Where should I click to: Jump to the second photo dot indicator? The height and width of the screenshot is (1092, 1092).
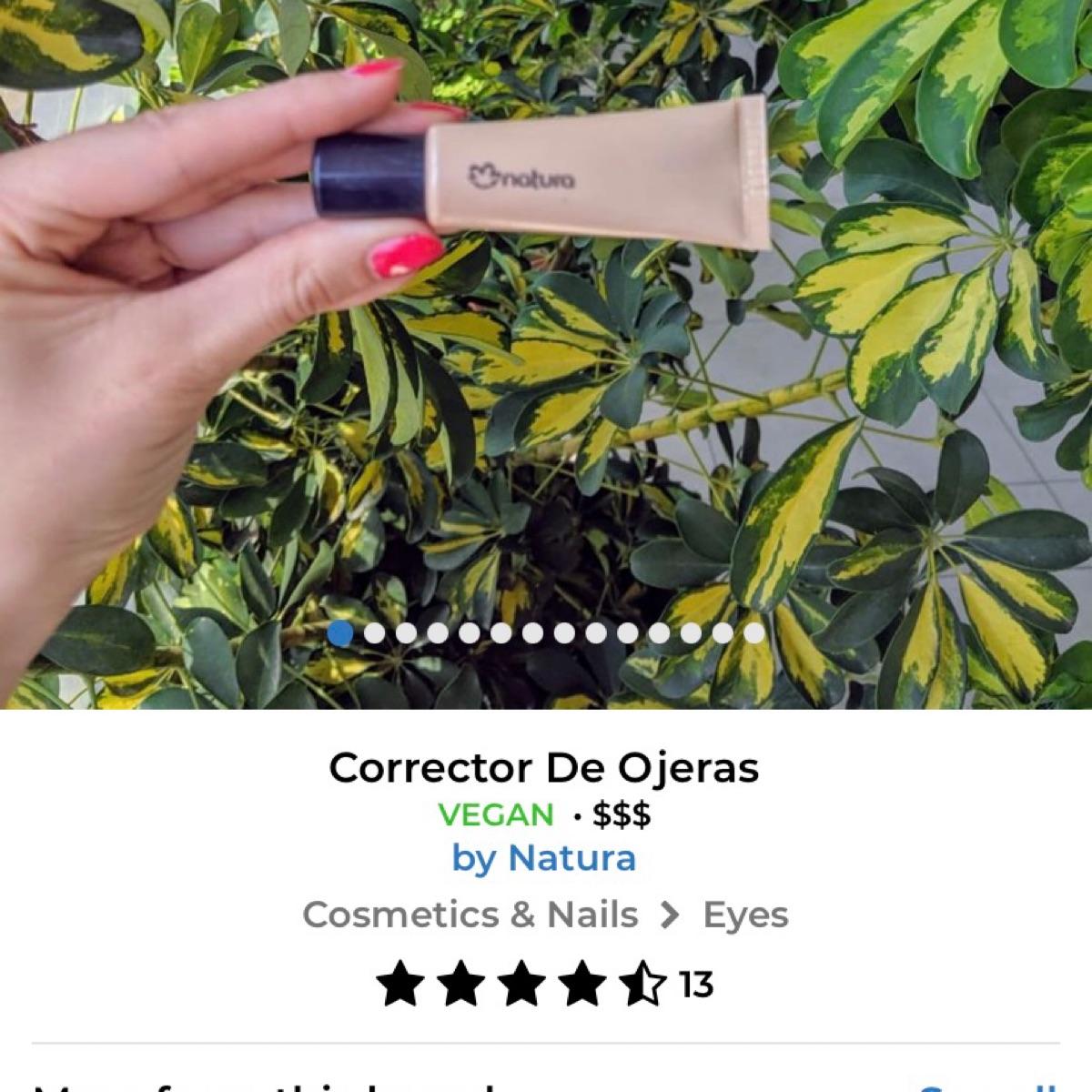point(373,633)
